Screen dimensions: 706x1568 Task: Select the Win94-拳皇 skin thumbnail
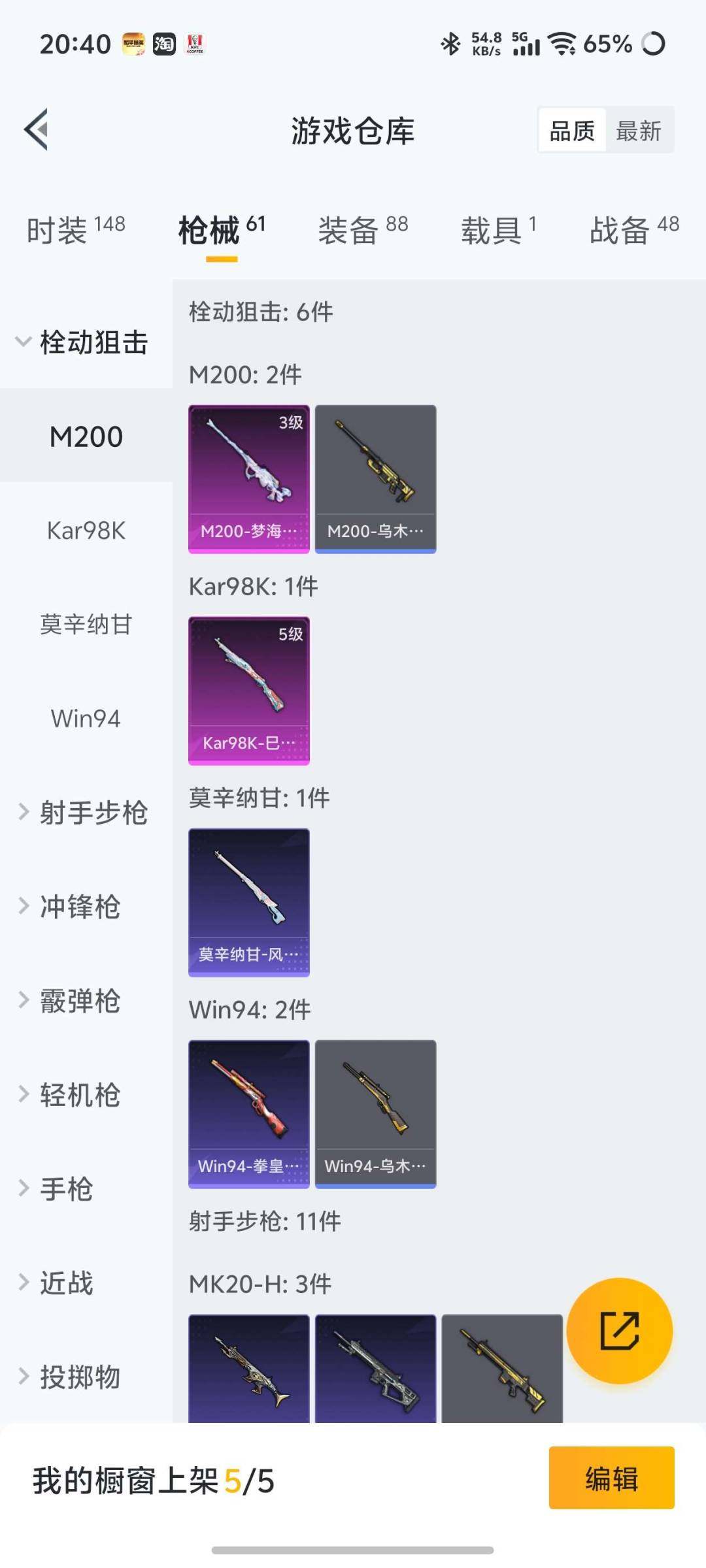tap(248, 1114)
